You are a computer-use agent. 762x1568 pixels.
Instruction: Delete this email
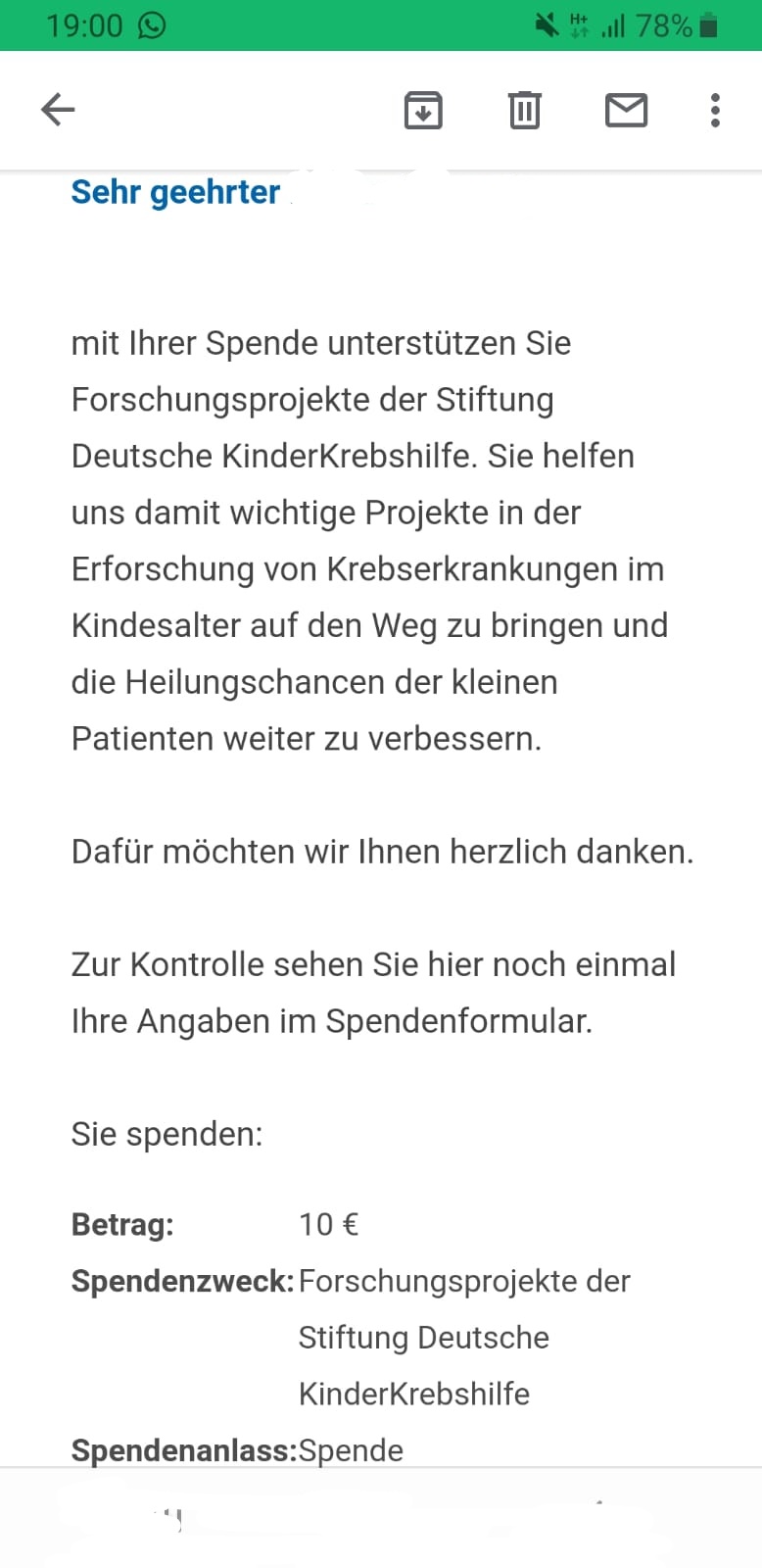click(x=525, y=110)
